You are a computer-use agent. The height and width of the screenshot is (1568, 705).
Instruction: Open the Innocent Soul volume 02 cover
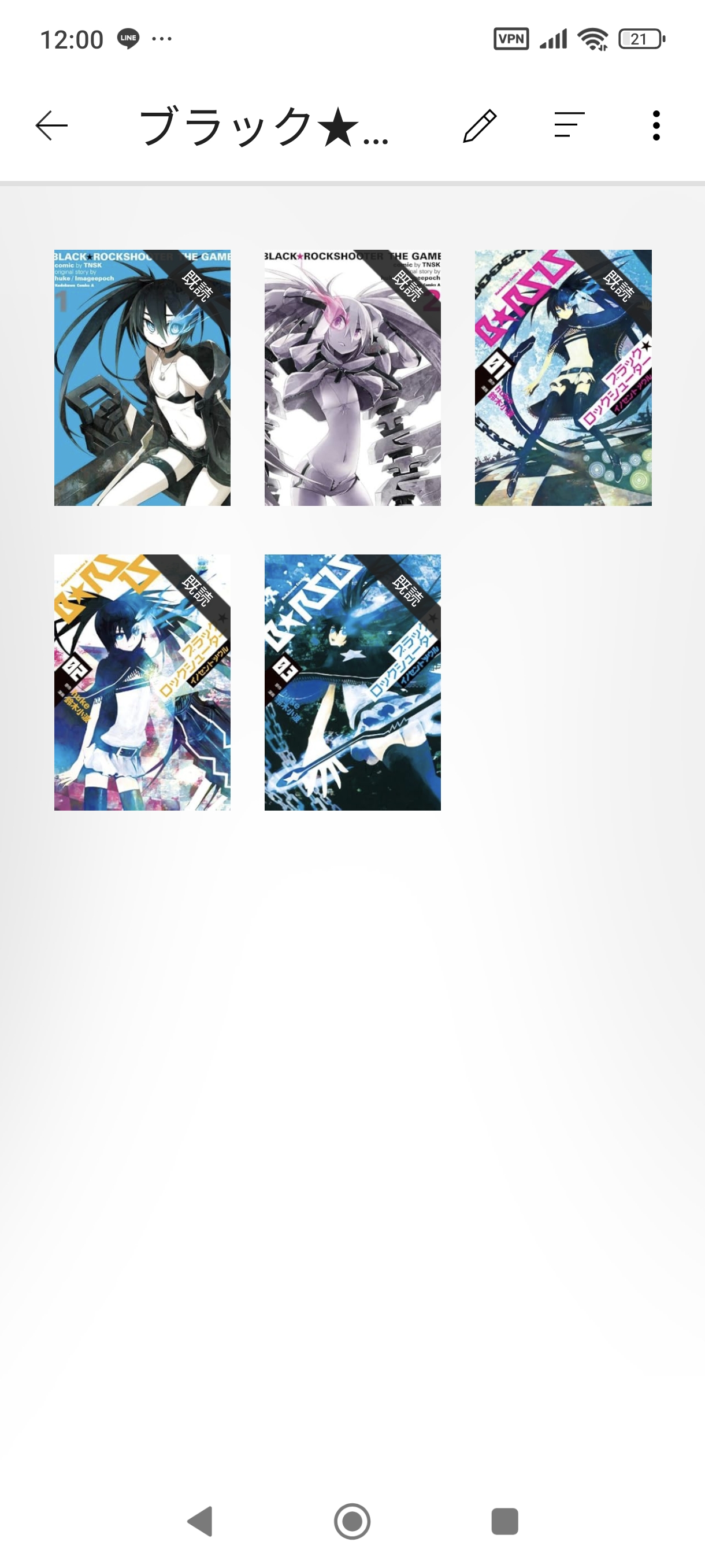(x=142, y=682)
